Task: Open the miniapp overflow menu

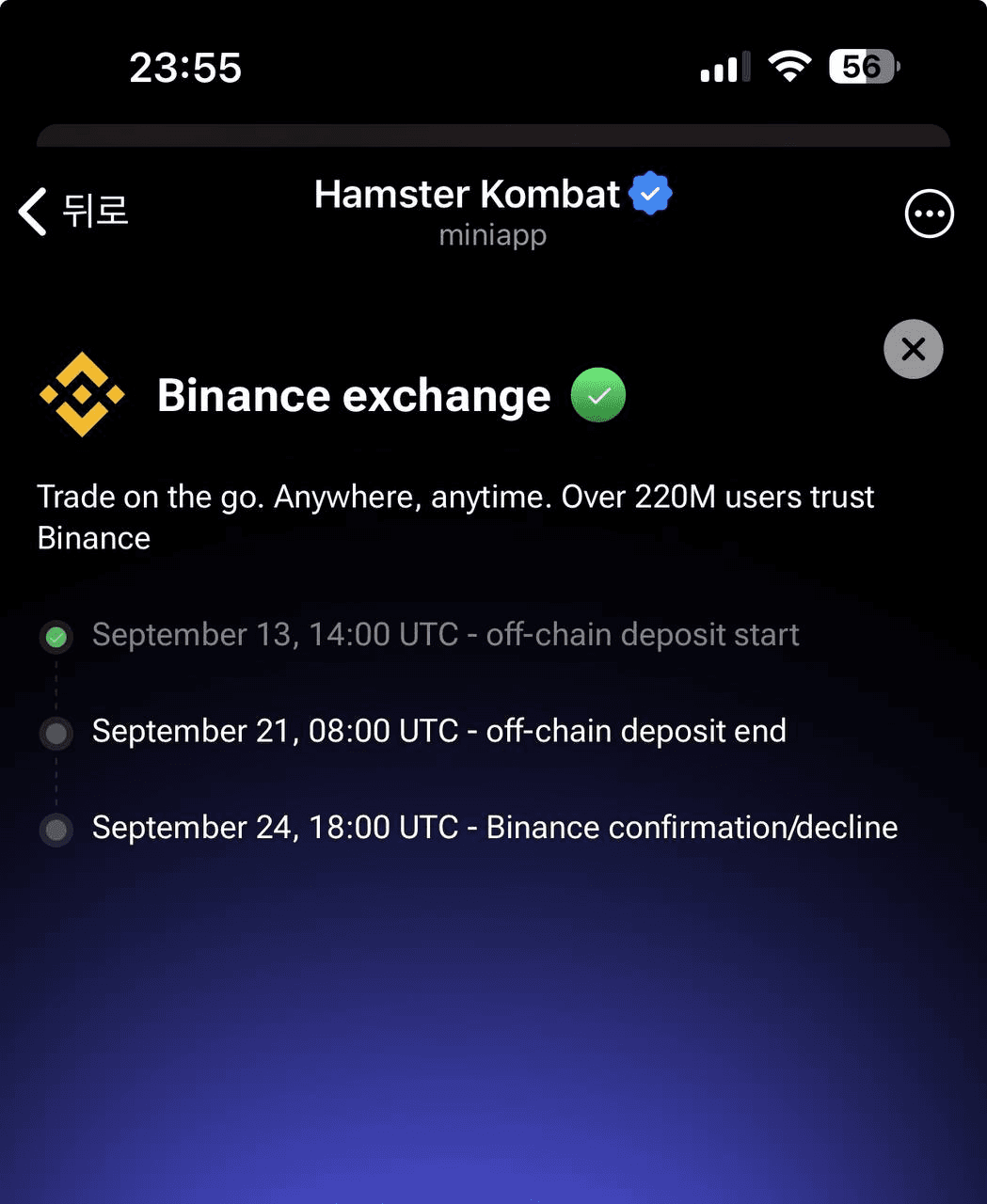Action: pos(929,214)
